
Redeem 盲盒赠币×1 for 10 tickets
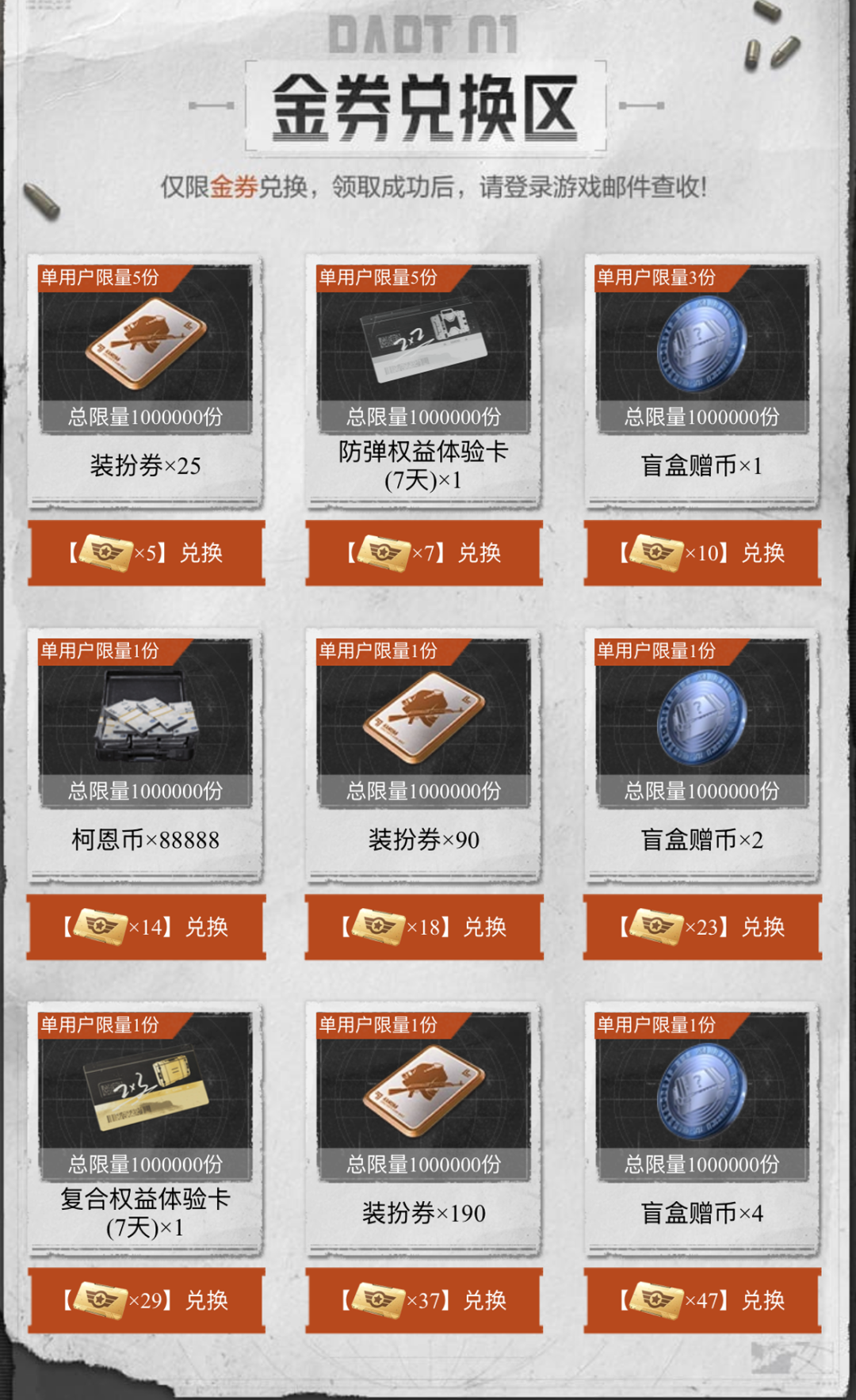click(702, 552)
